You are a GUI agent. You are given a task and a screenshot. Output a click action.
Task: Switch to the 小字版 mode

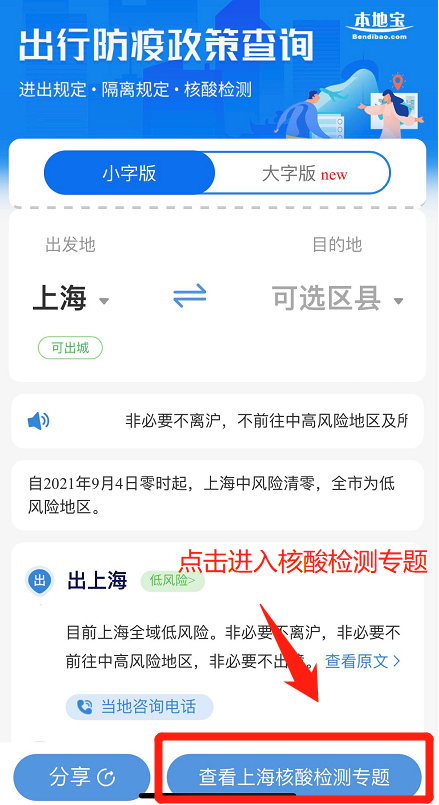[129, 173]
